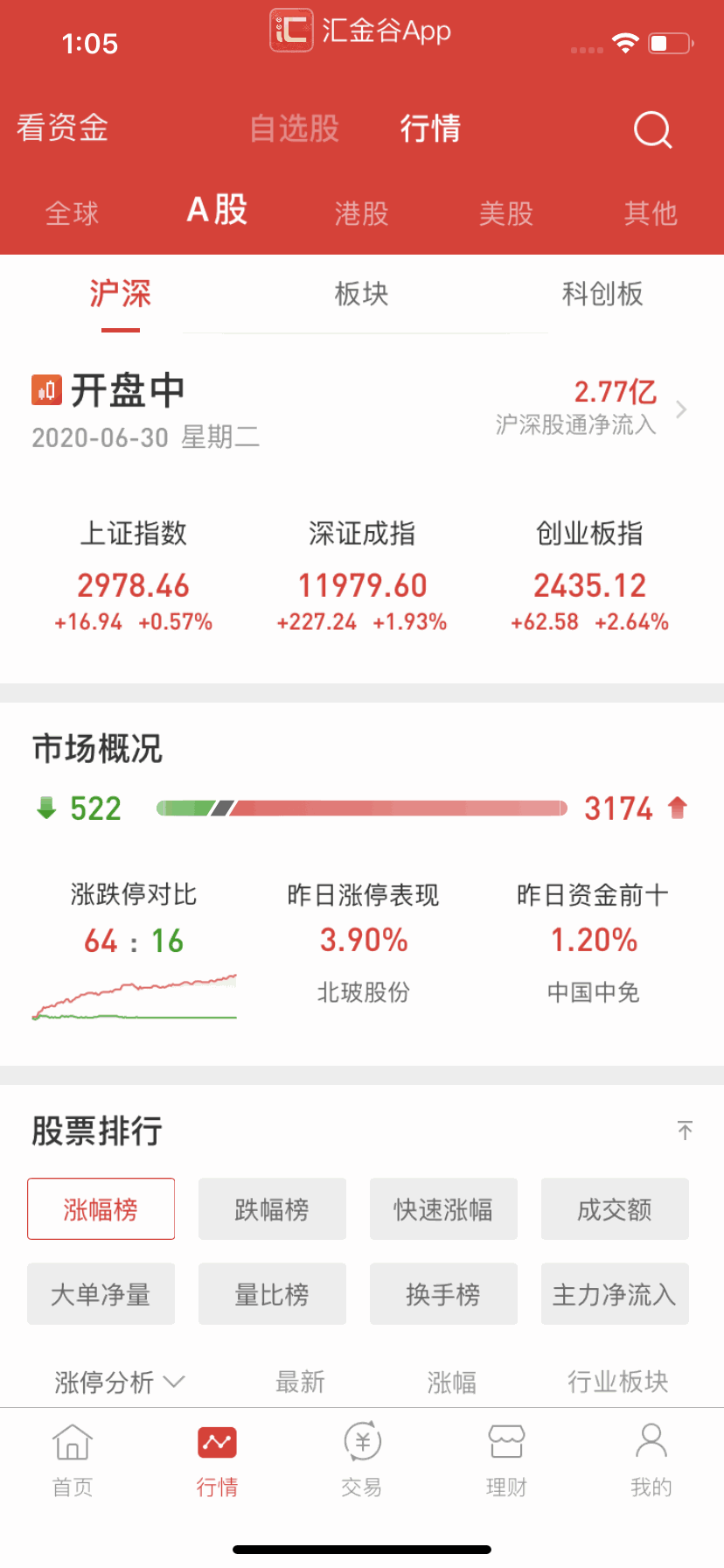Switch to 板块 sub-tab
This screenshot has height=1568, width=724.
361,294
